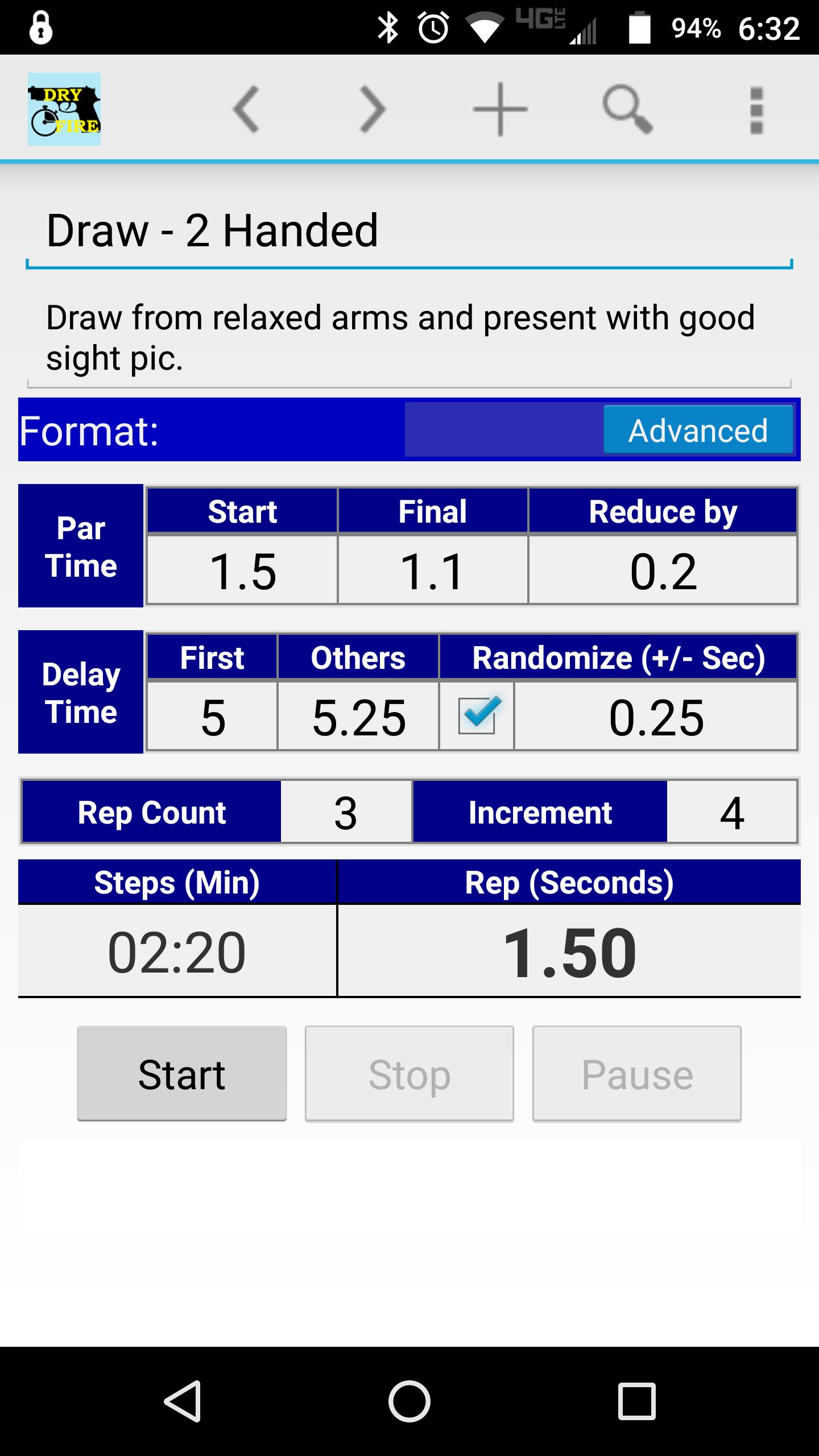Tap the Dry Fire app logo
The width and height of the screenshot is (819, 1456).
coord(64,109)
